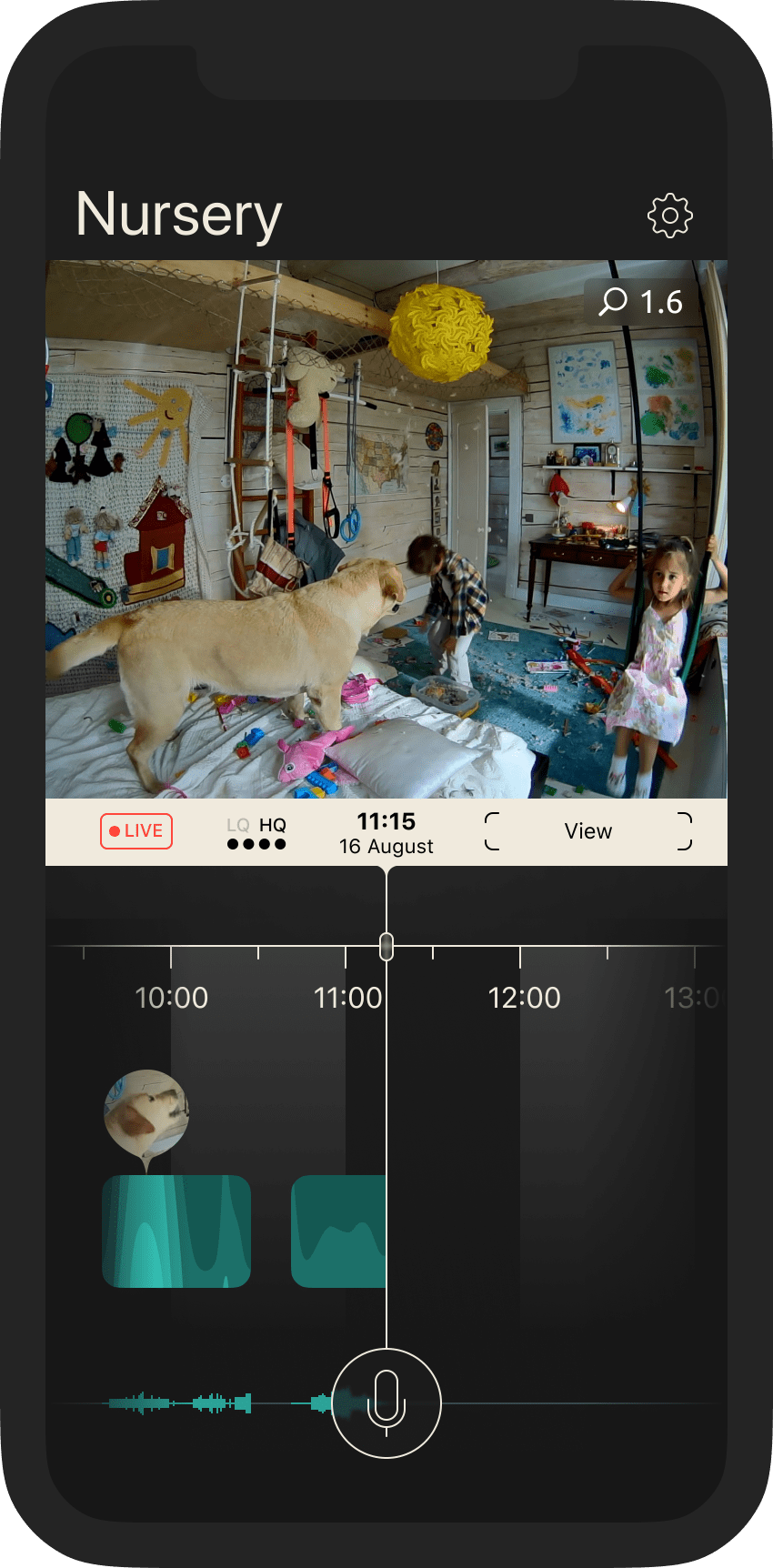Viewport: 773px width, 1568px height.
Task: Open the camera settings gear
Action: click(670, 216)
